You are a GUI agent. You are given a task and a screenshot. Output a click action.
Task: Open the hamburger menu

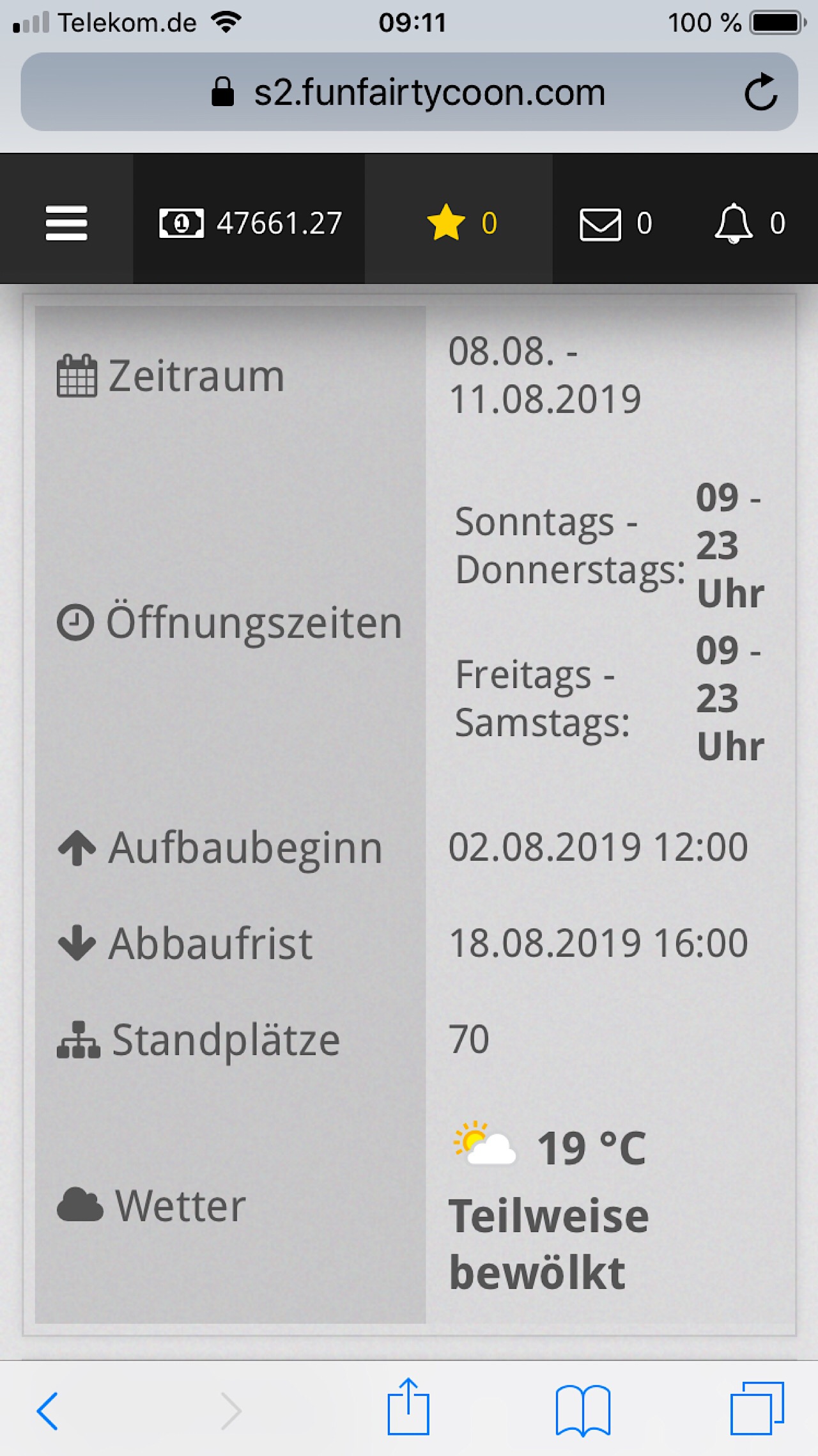(66, 223)
